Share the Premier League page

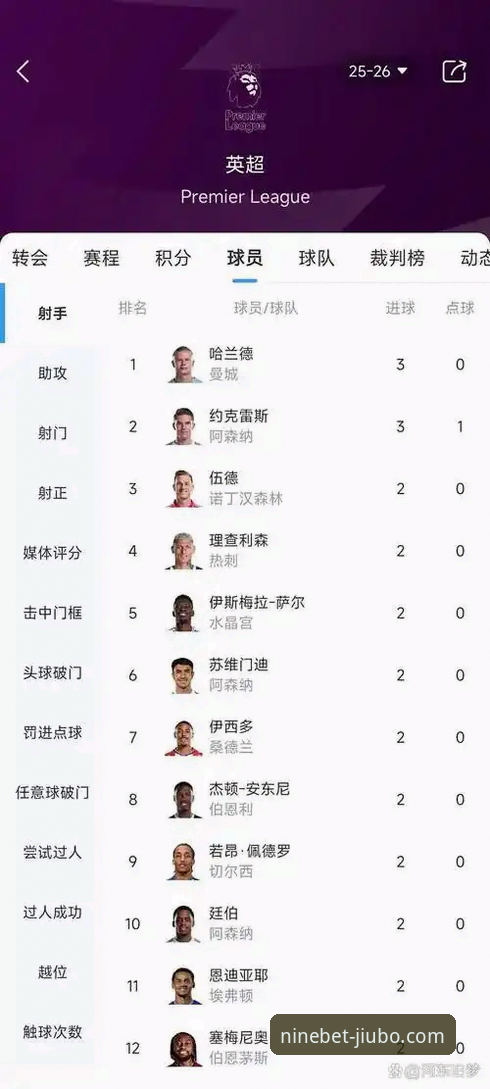pyautogui.click(x=455, y=71)
